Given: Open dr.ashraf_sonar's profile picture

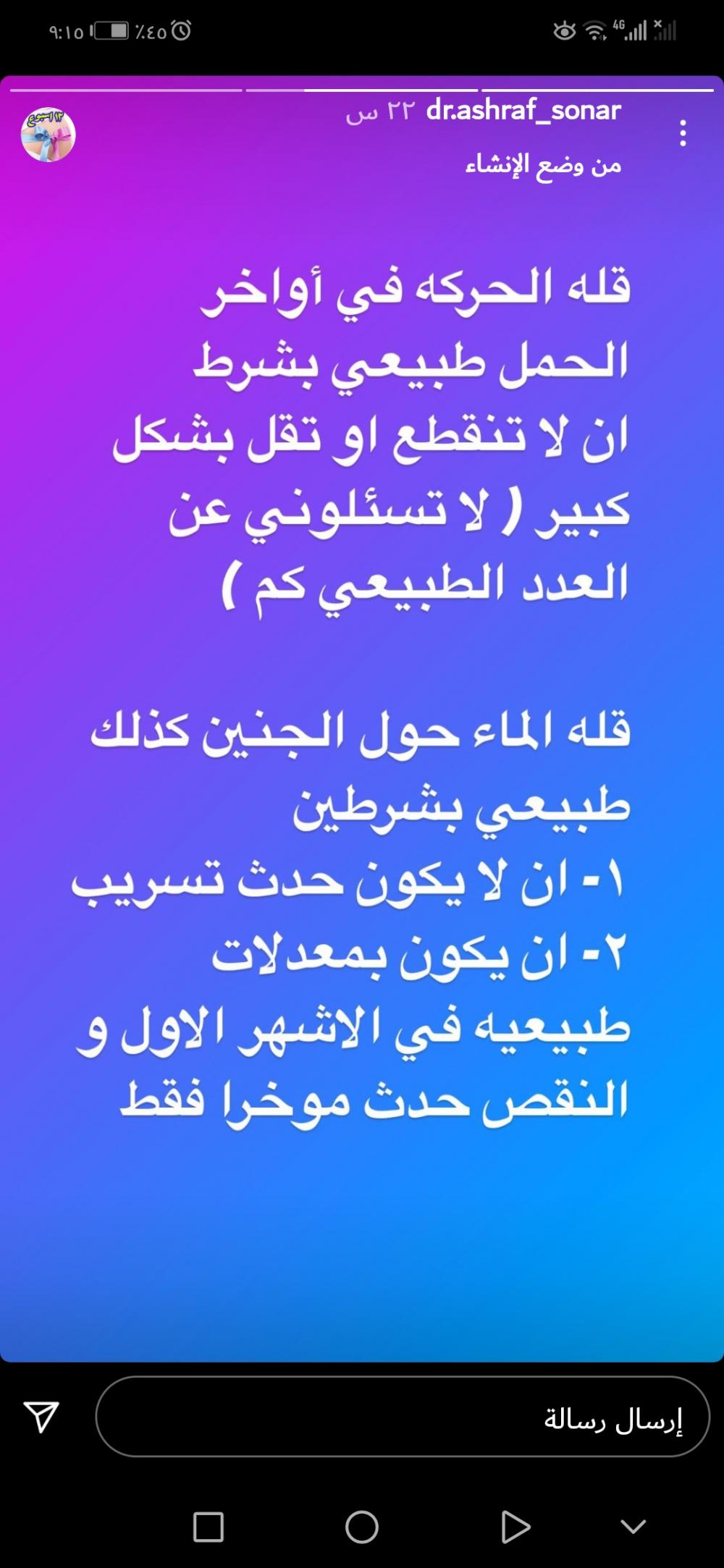Looking at the screenshot, I should pos(49,135).
